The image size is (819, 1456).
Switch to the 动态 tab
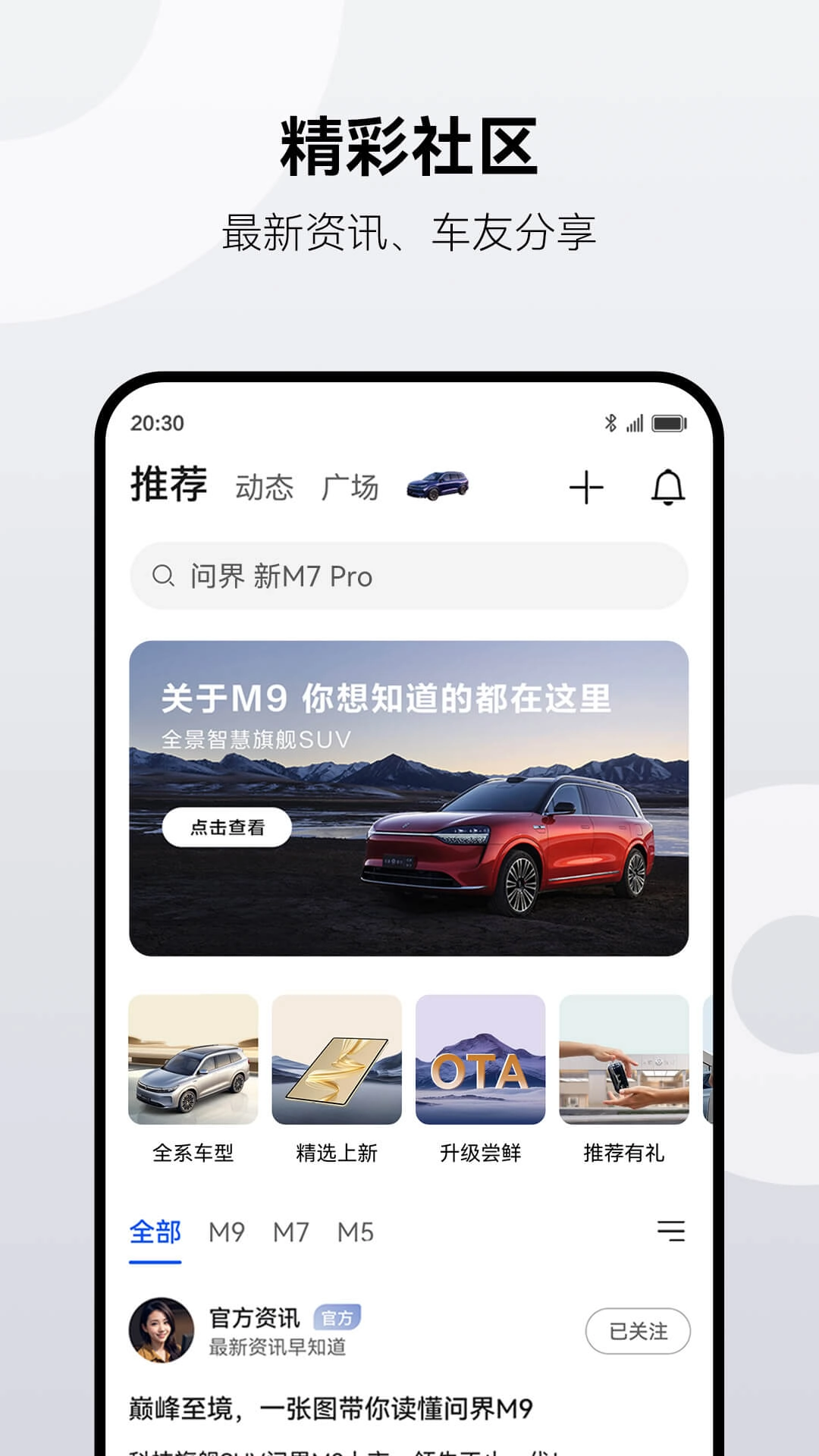(264, 488)
